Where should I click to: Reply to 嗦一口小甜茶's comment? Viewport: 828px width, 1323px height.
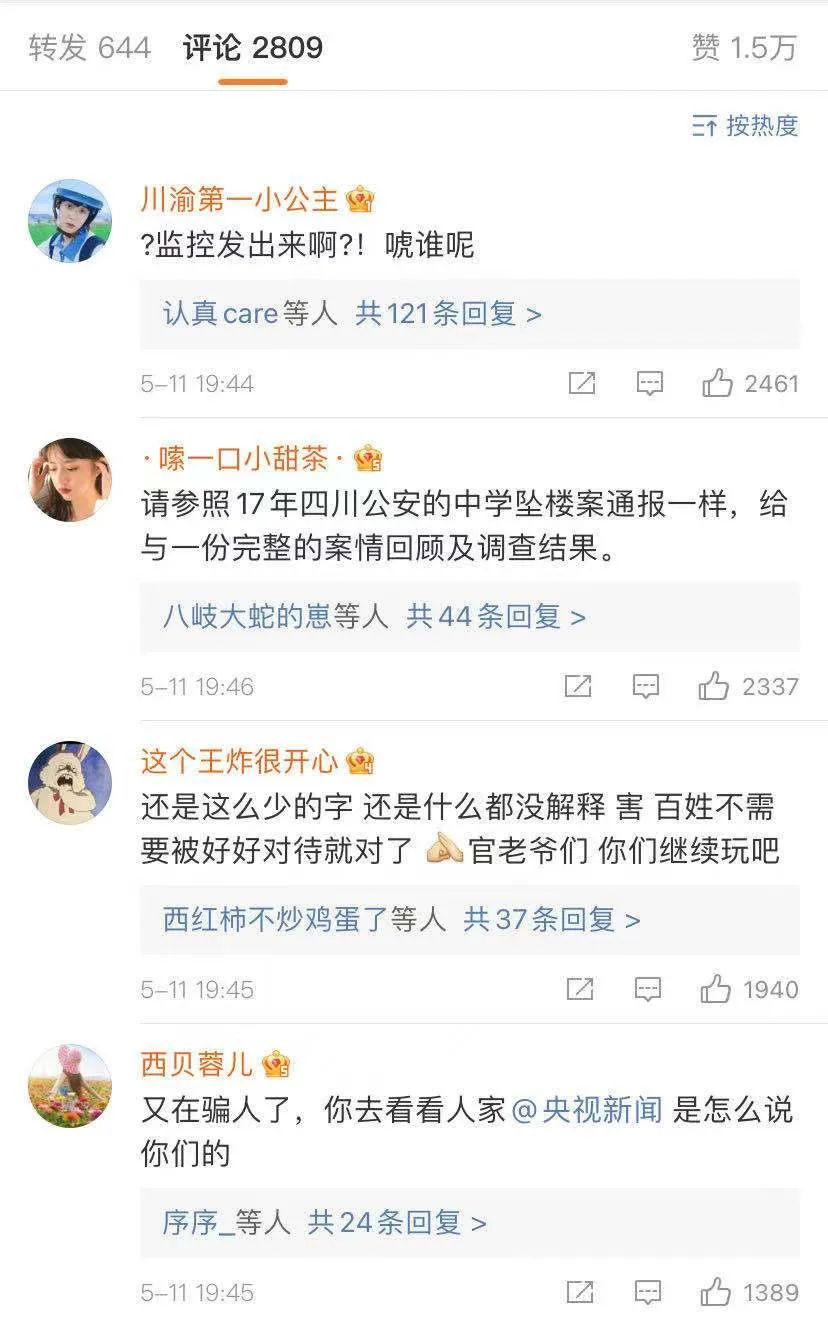click(x=647, y=686)
